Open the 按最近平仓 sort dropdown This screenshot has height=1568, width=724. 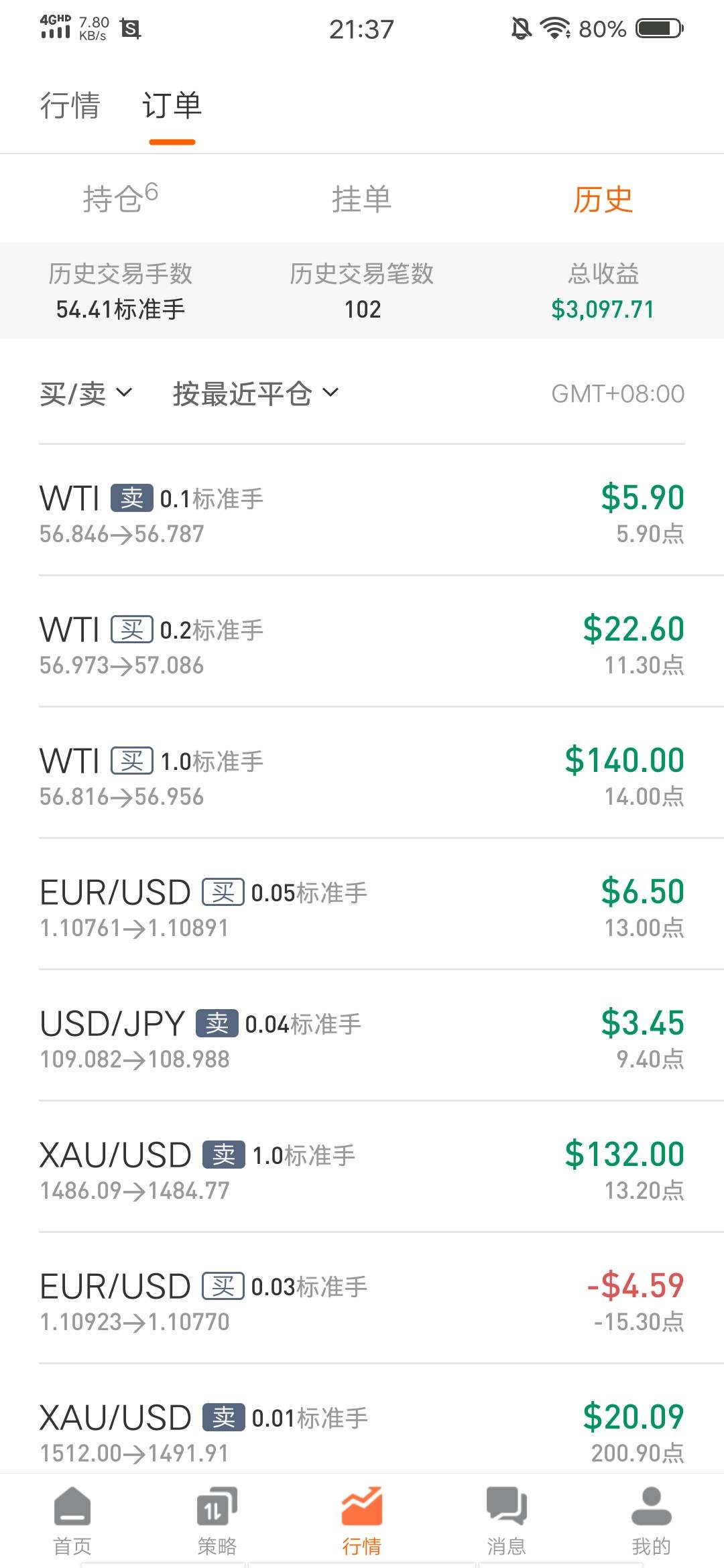[255, 393]
